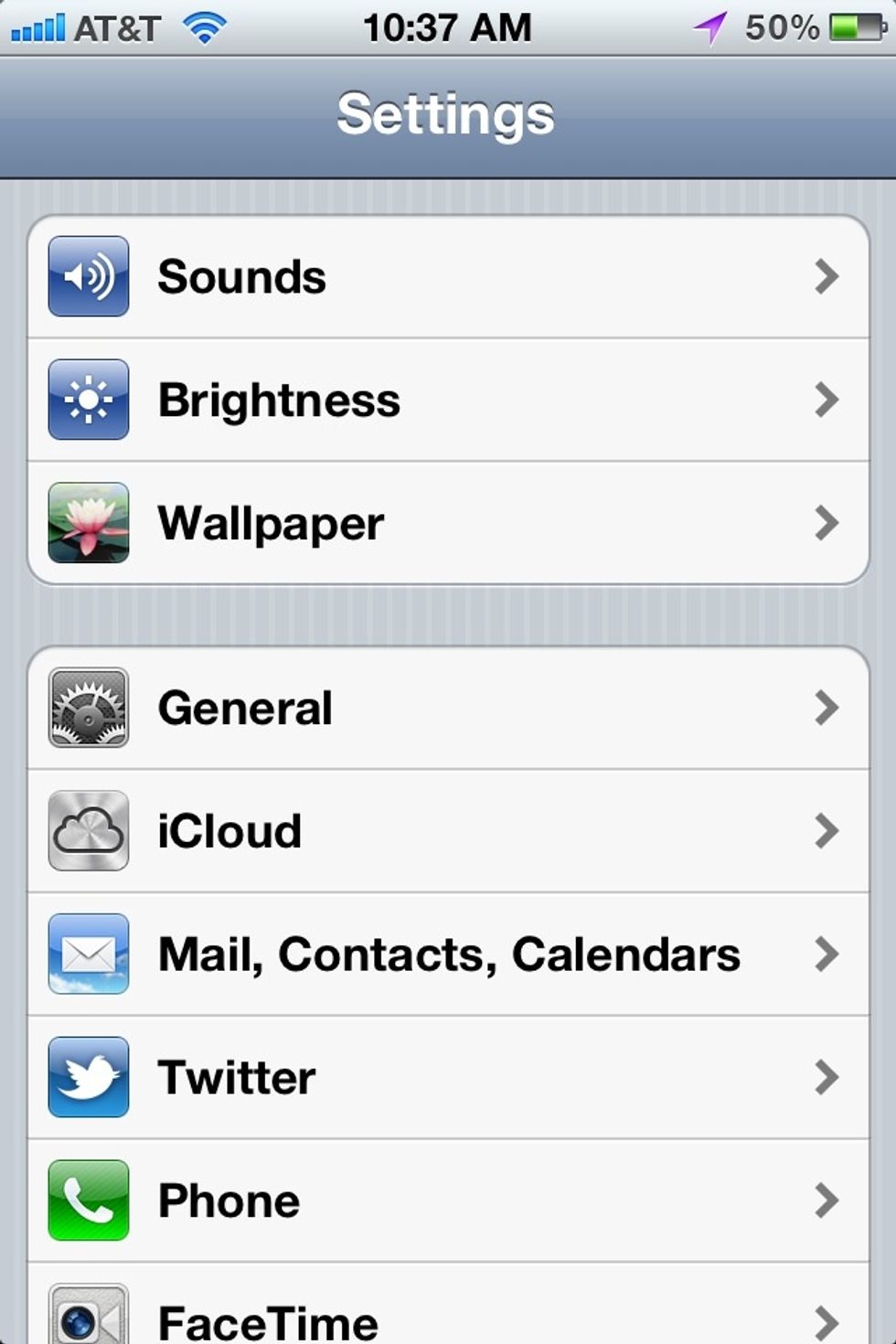Open the Twitter bird icon
This screenshot has width=896, height=1344.
pos(88,1076)
